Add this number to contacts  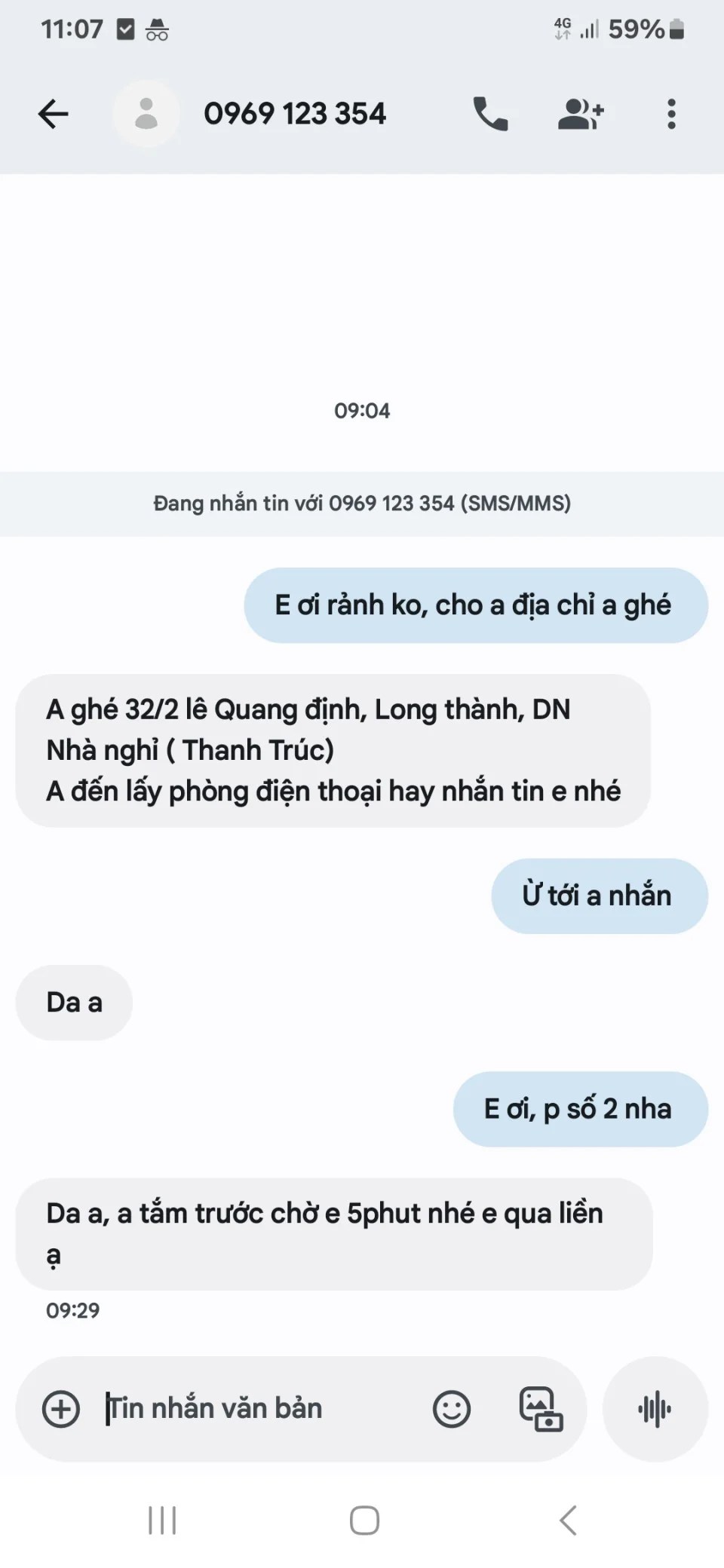(x=580, y=115)
